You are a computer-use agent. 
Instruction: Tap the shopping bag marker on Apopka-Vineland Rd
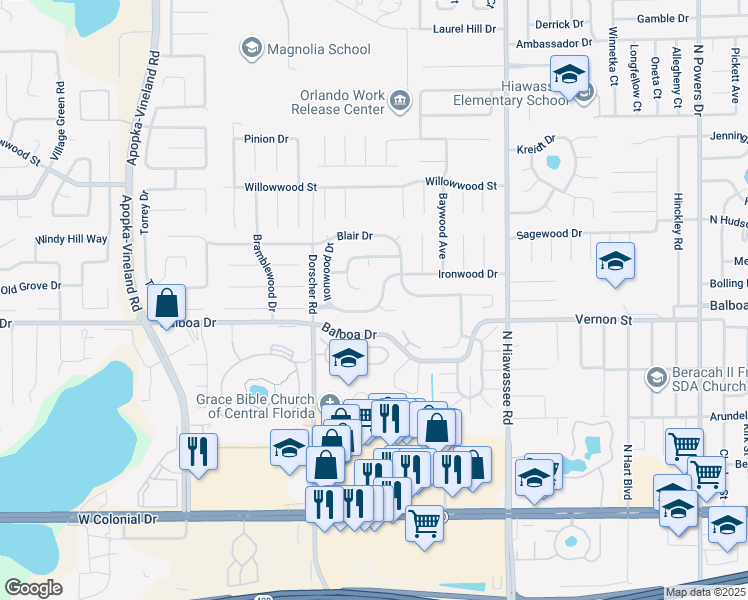(167, 303)
